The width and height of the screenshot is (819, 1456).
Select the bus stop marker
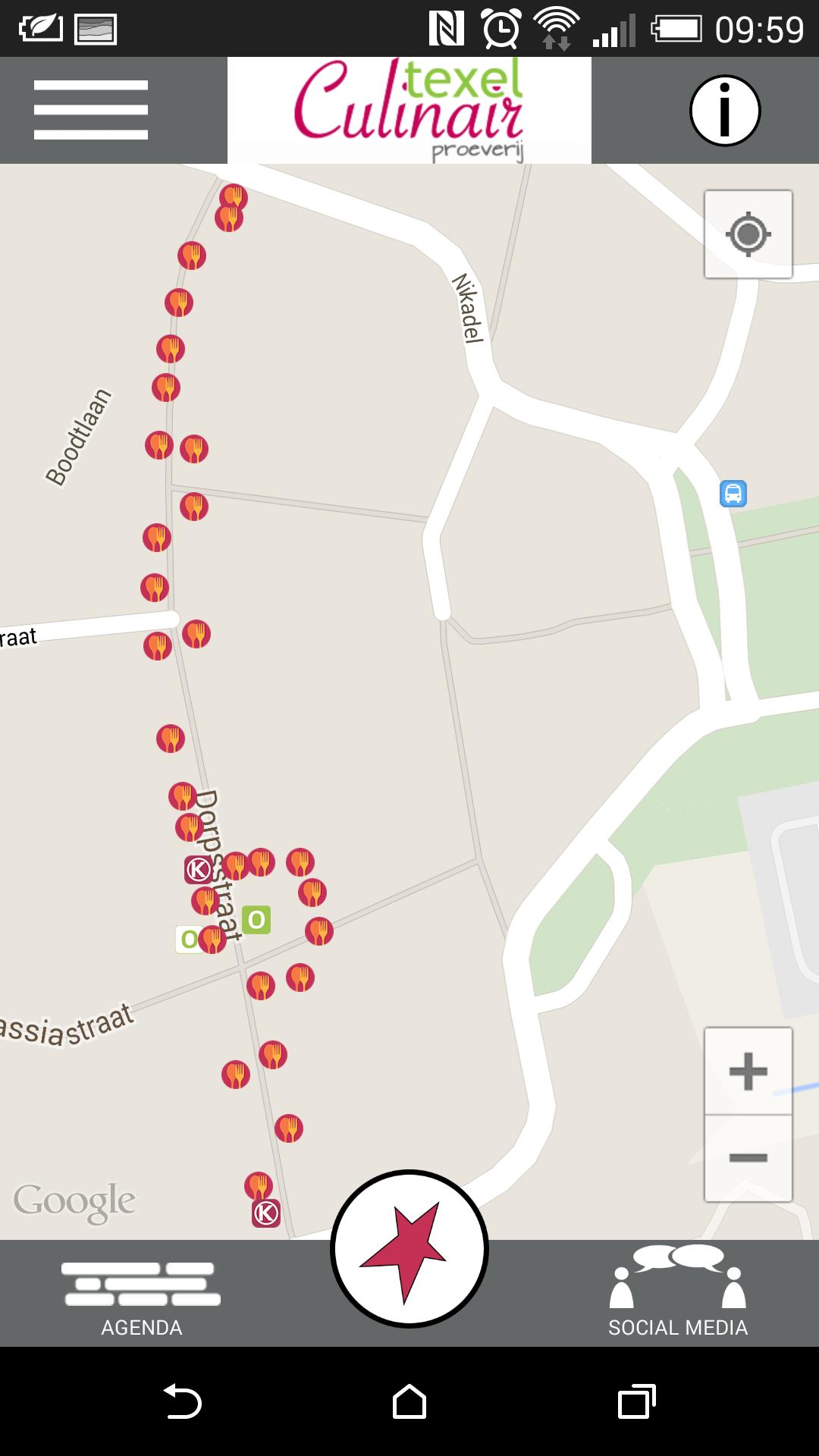[x=733, y=494]
